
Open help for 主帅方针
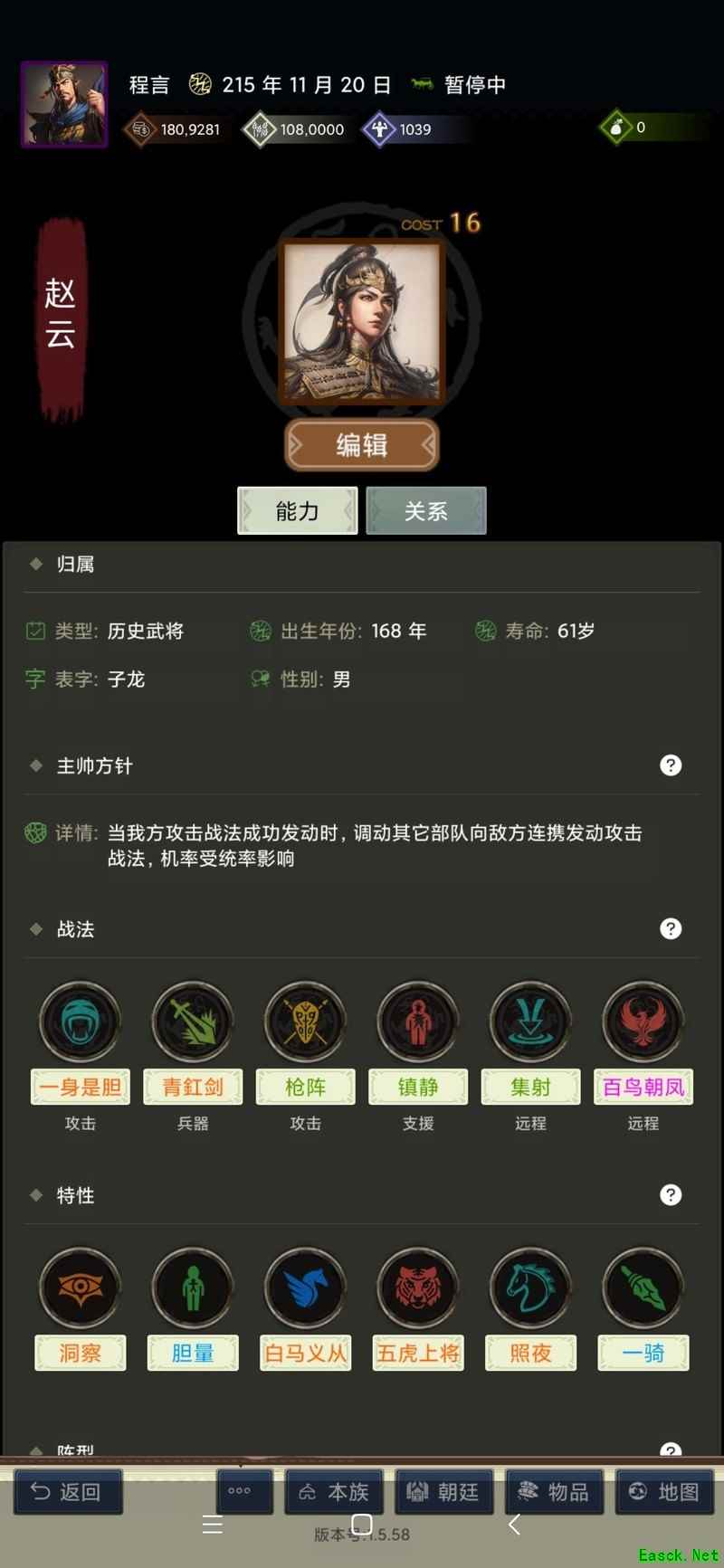(x=671, y=765)
